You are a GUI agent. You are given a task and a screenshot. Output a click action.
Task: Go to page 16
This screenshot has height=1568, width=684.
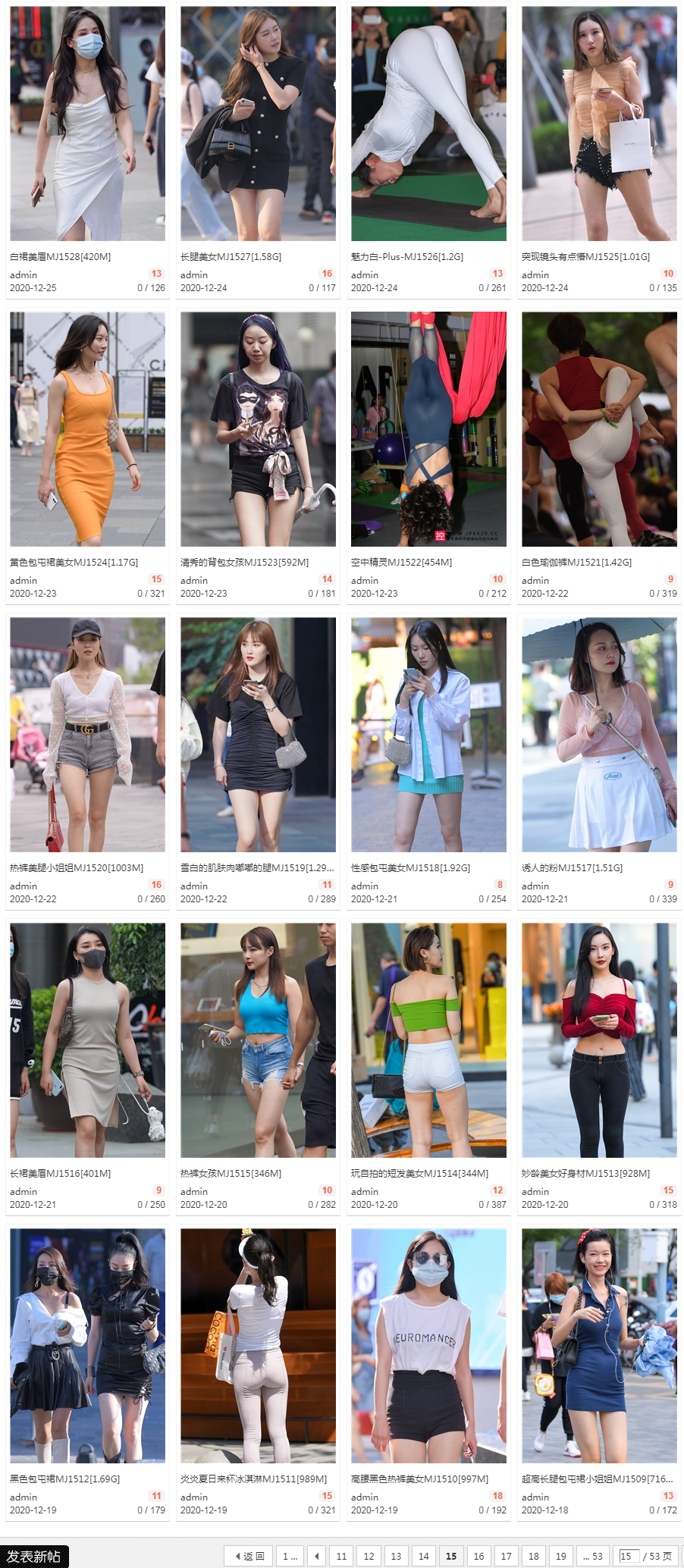pos(478,1557)
